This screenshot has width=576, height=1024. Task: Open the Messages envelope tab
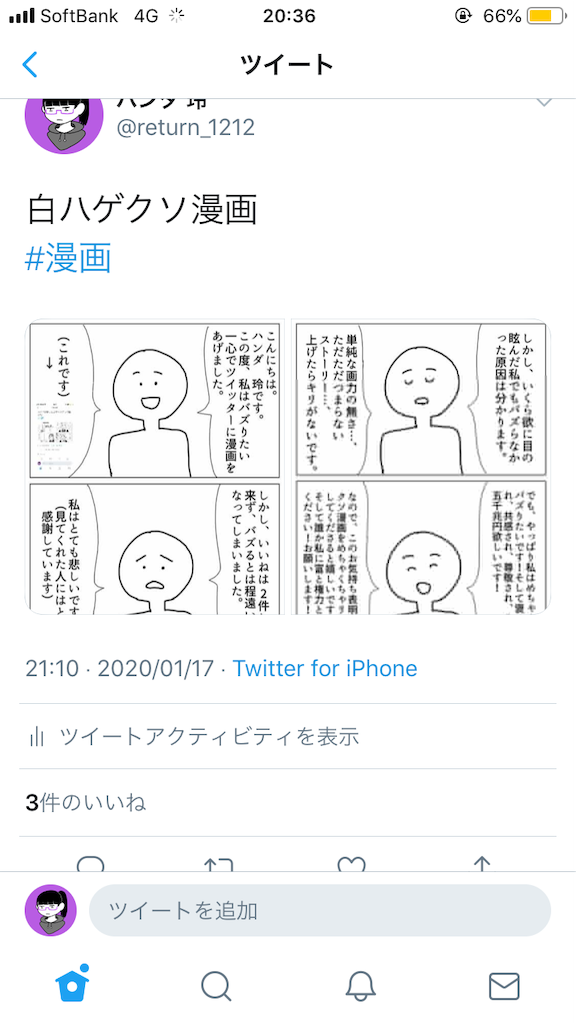click(x=504, y=986)
